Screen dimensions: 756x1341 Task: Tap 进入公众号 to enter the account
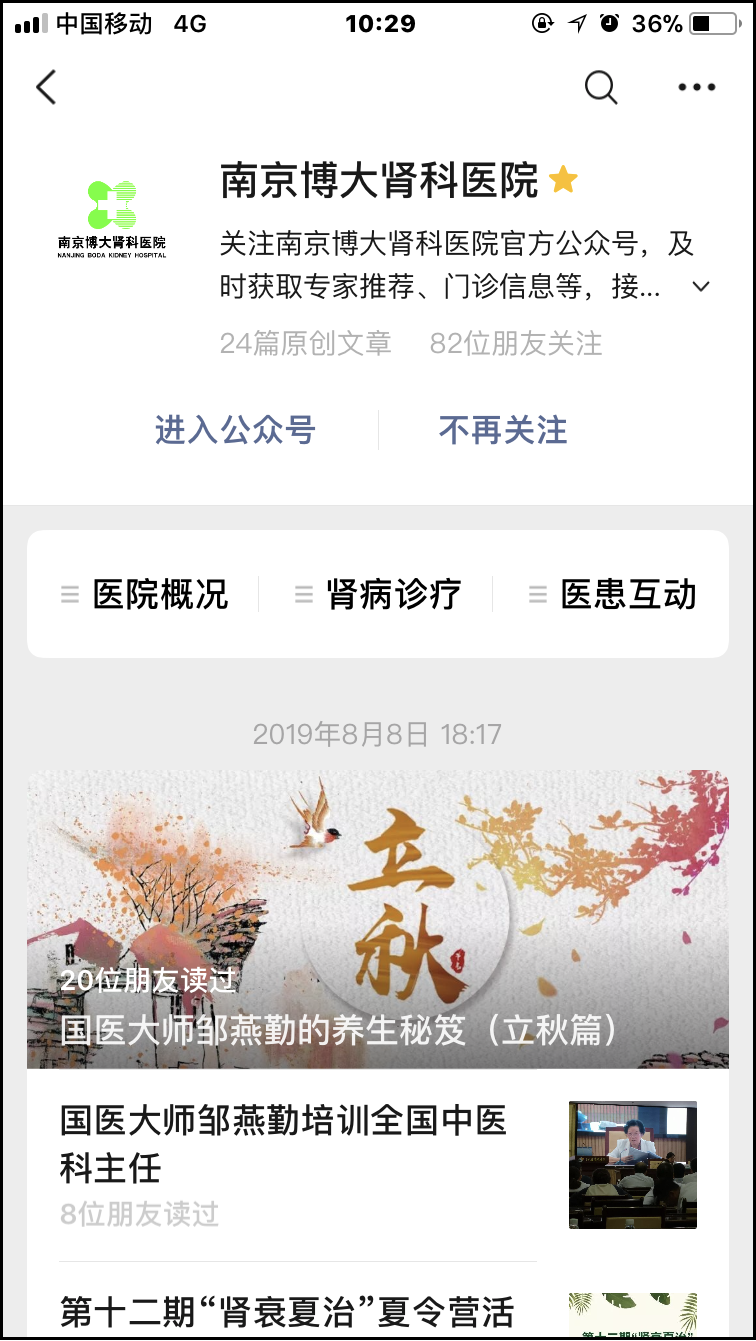click(x=235, y=430)
